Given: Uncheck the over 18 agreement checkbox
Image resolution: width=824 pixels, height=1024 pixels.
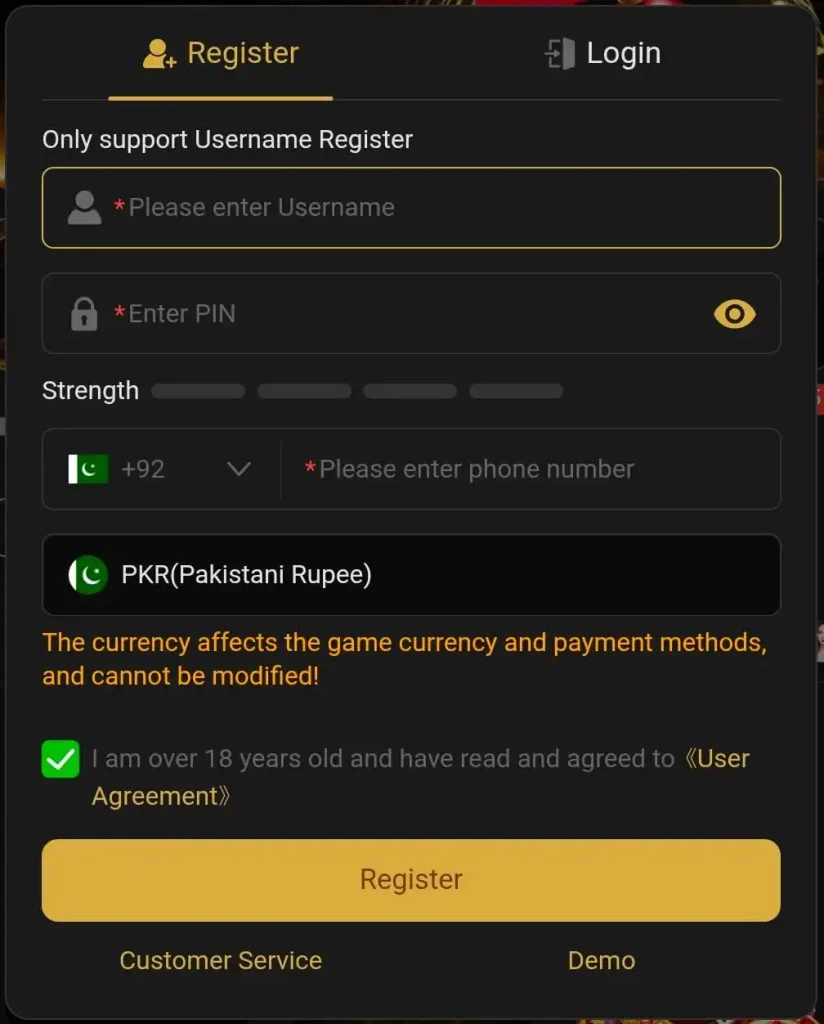Looking at the screenshot, I should tap(61, 759).
